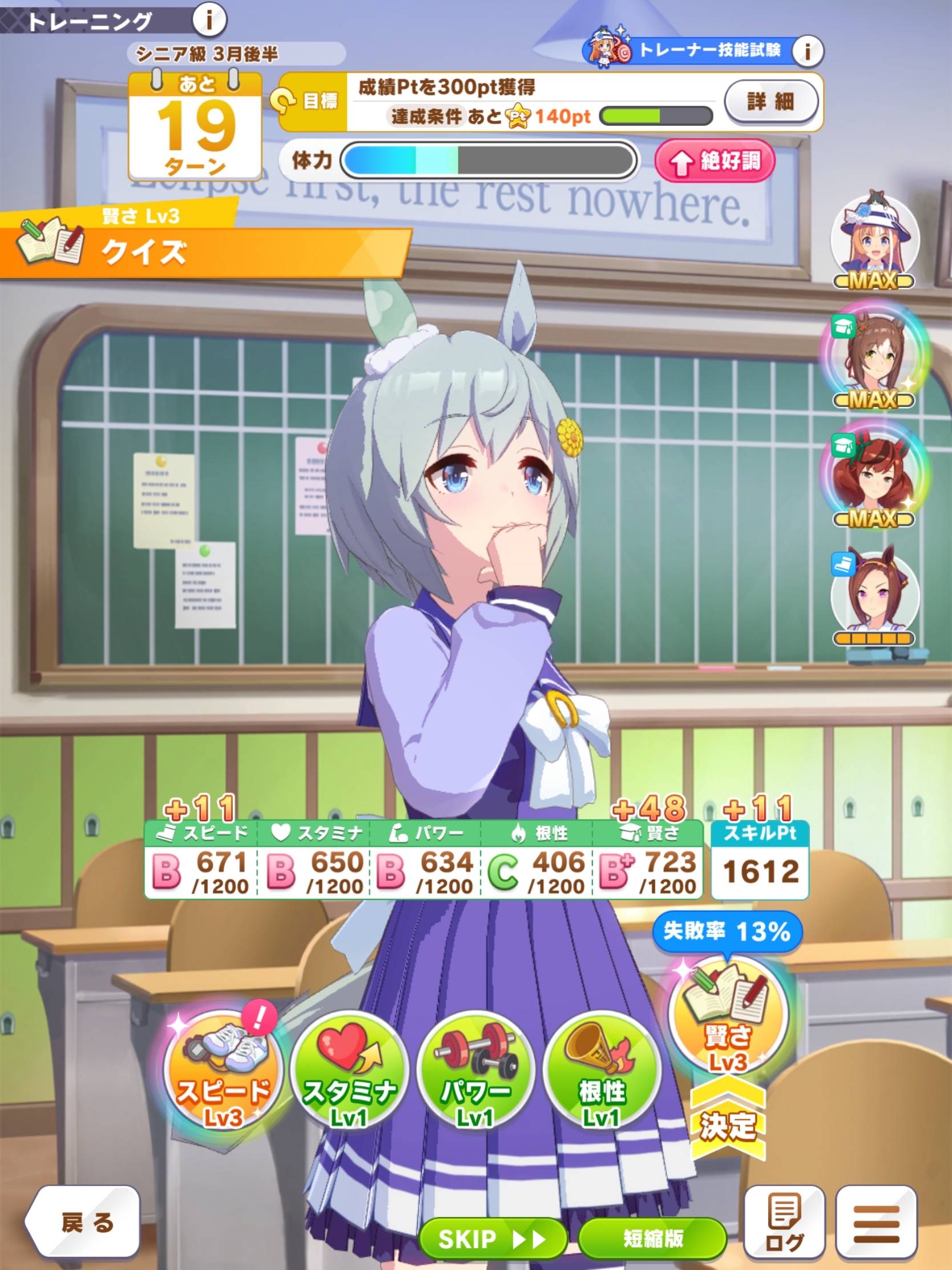Open info for トレーナー技能試験
This screenshot has width=952, height=1270.
tap(808, 51)
